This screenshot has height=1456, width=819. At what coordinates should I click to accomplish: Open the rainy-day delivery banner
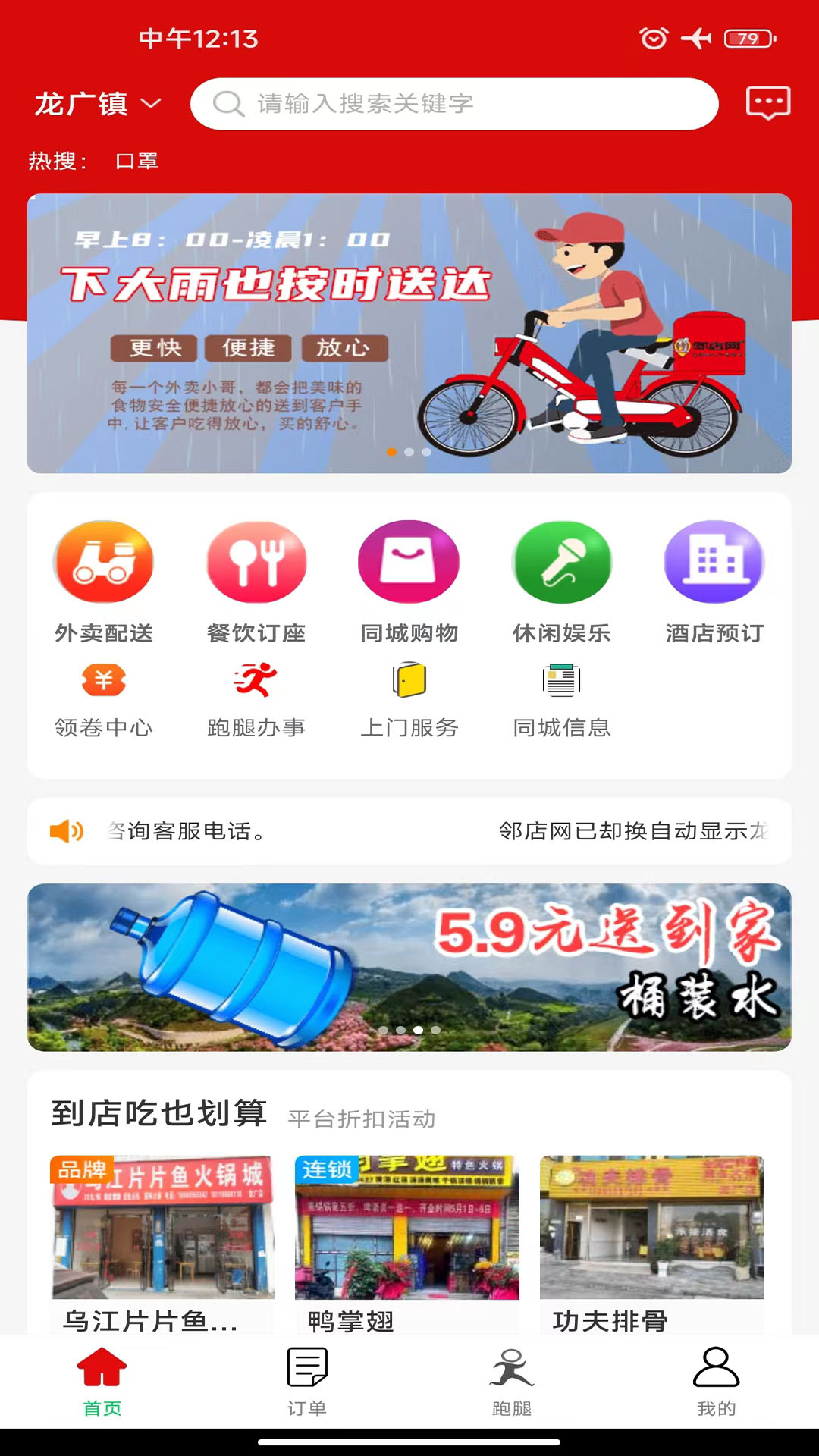[409, 334]
